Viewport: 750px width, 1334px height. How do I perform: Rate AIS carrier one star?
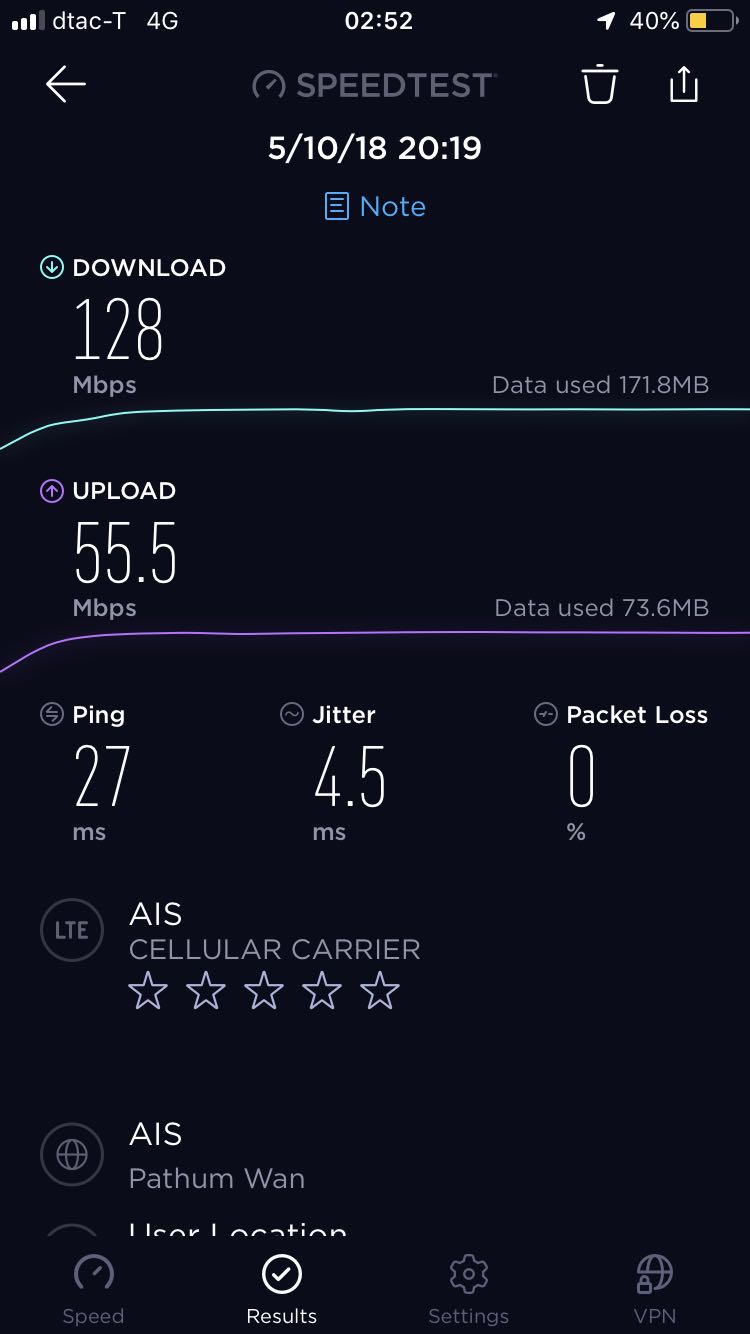pos(148,992)
